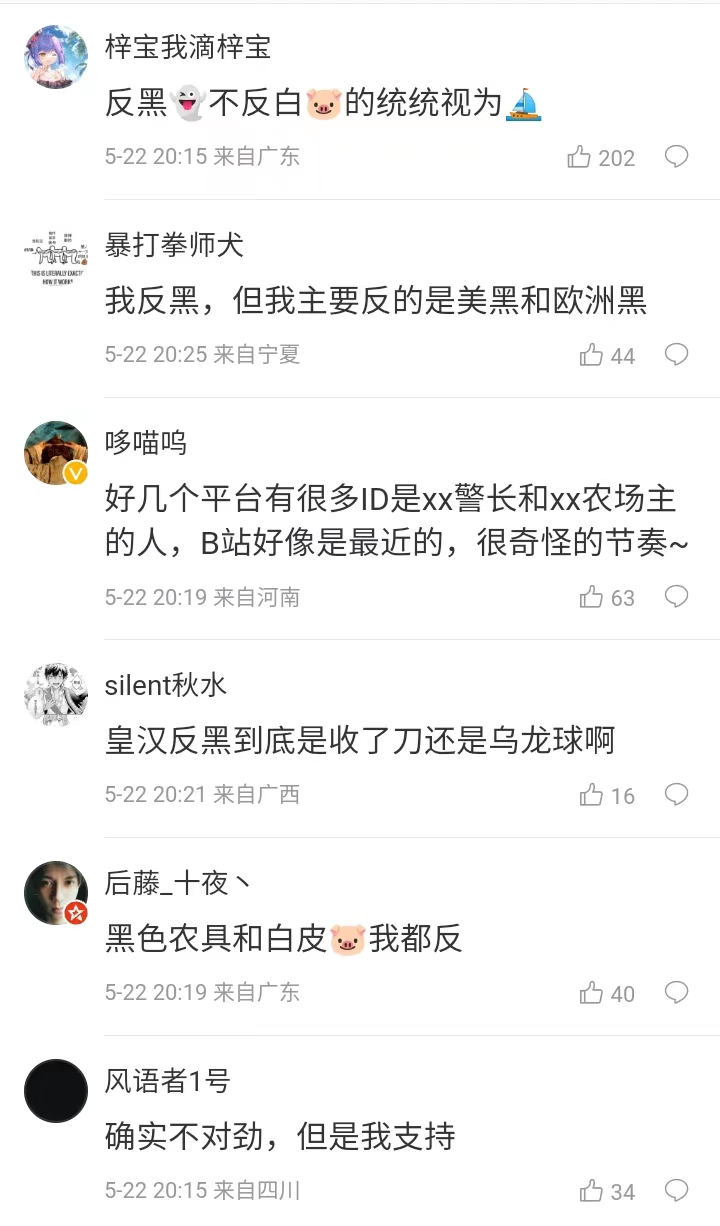
Task: Reply to 哆喵呜's comment
Action: (x=677, y=597)
